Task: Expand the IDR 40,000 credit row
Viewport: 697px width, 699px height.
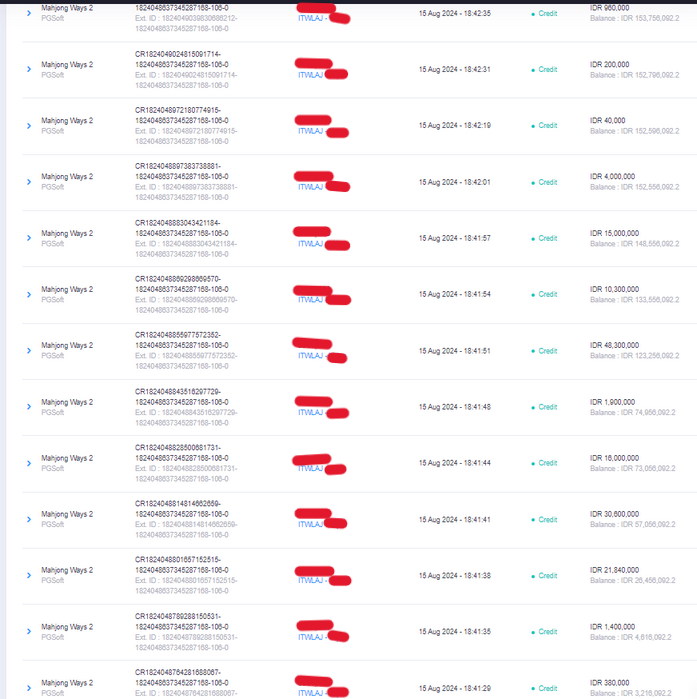Action: tap(28, 126)
